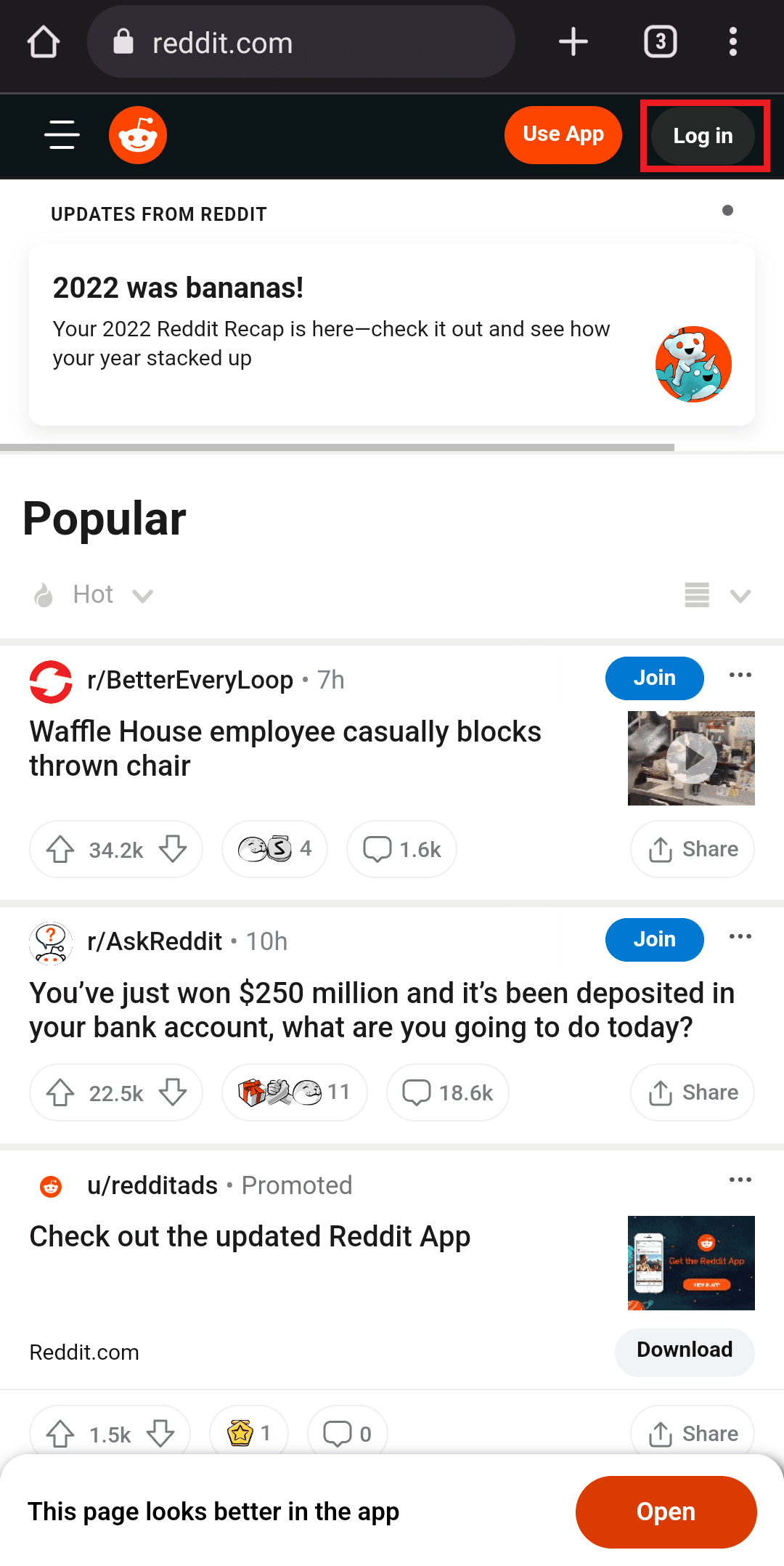Join r/BetterEveryLoop
The height and width of the screenshot is (1566, 784).
[x=654, y=678]
